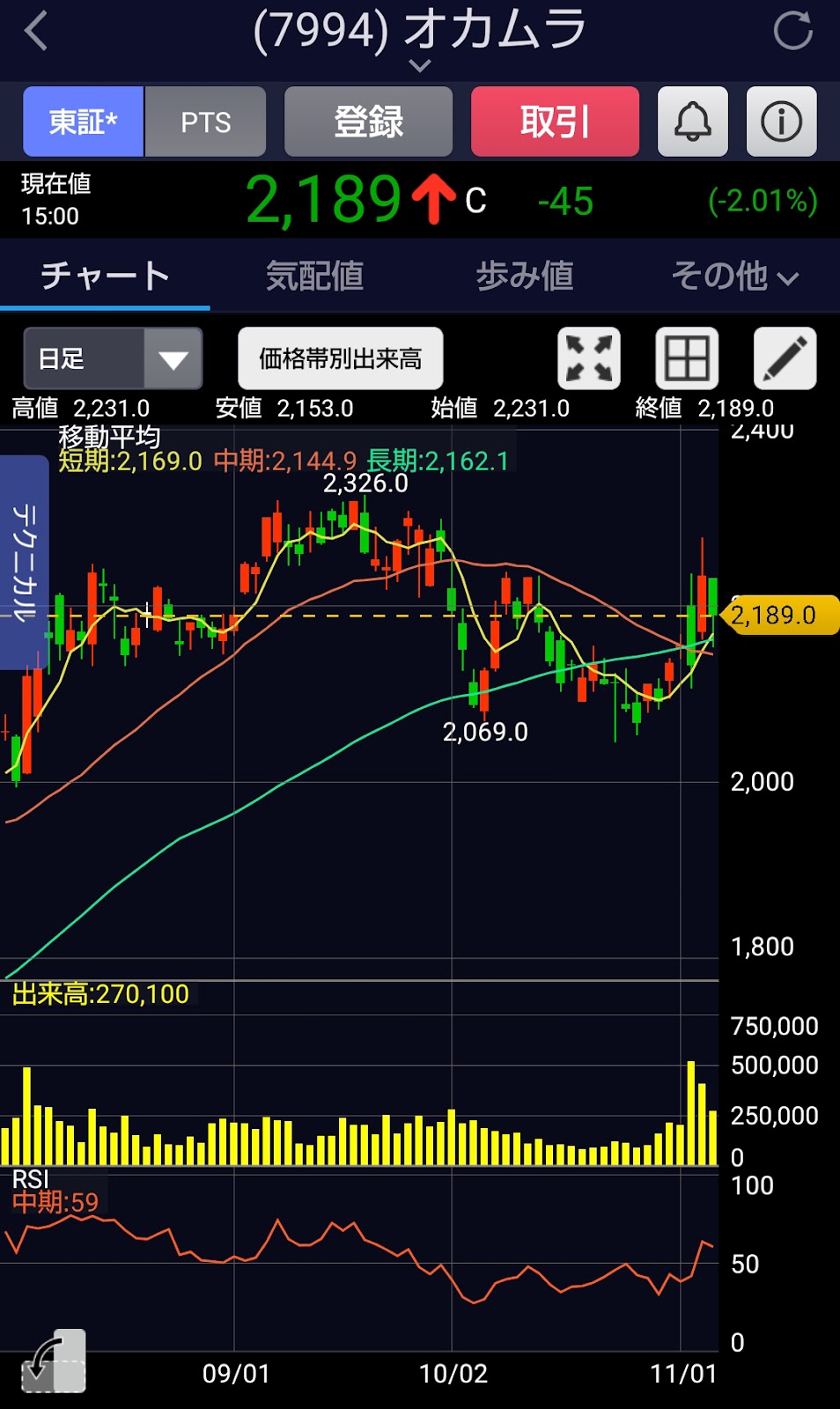The width and height of the screenshot is (840, 1409).
Task: Open the chart grid layout icon
Action: [x=687, y=358]
